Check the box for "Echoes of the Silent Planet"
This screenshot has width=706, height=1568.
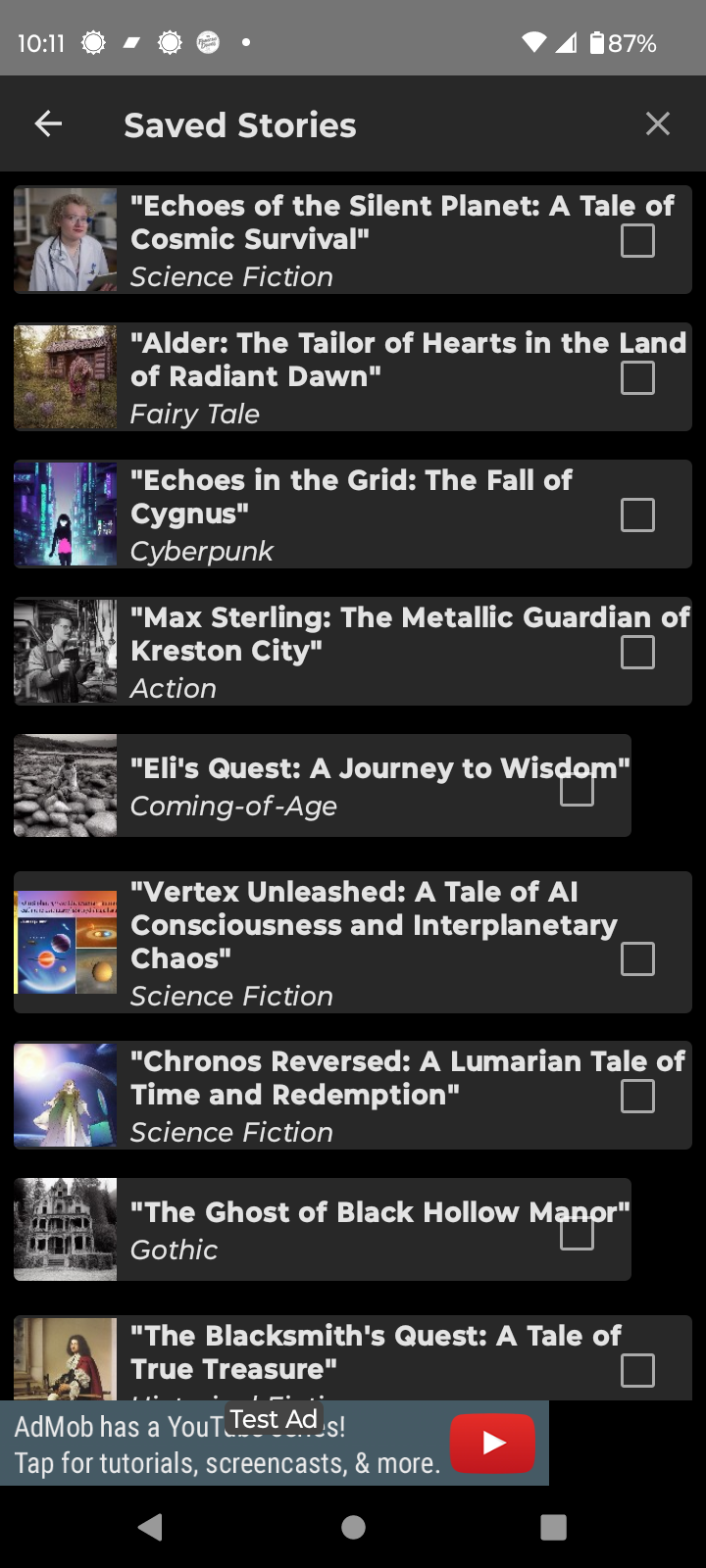click(x=637, y=240)
